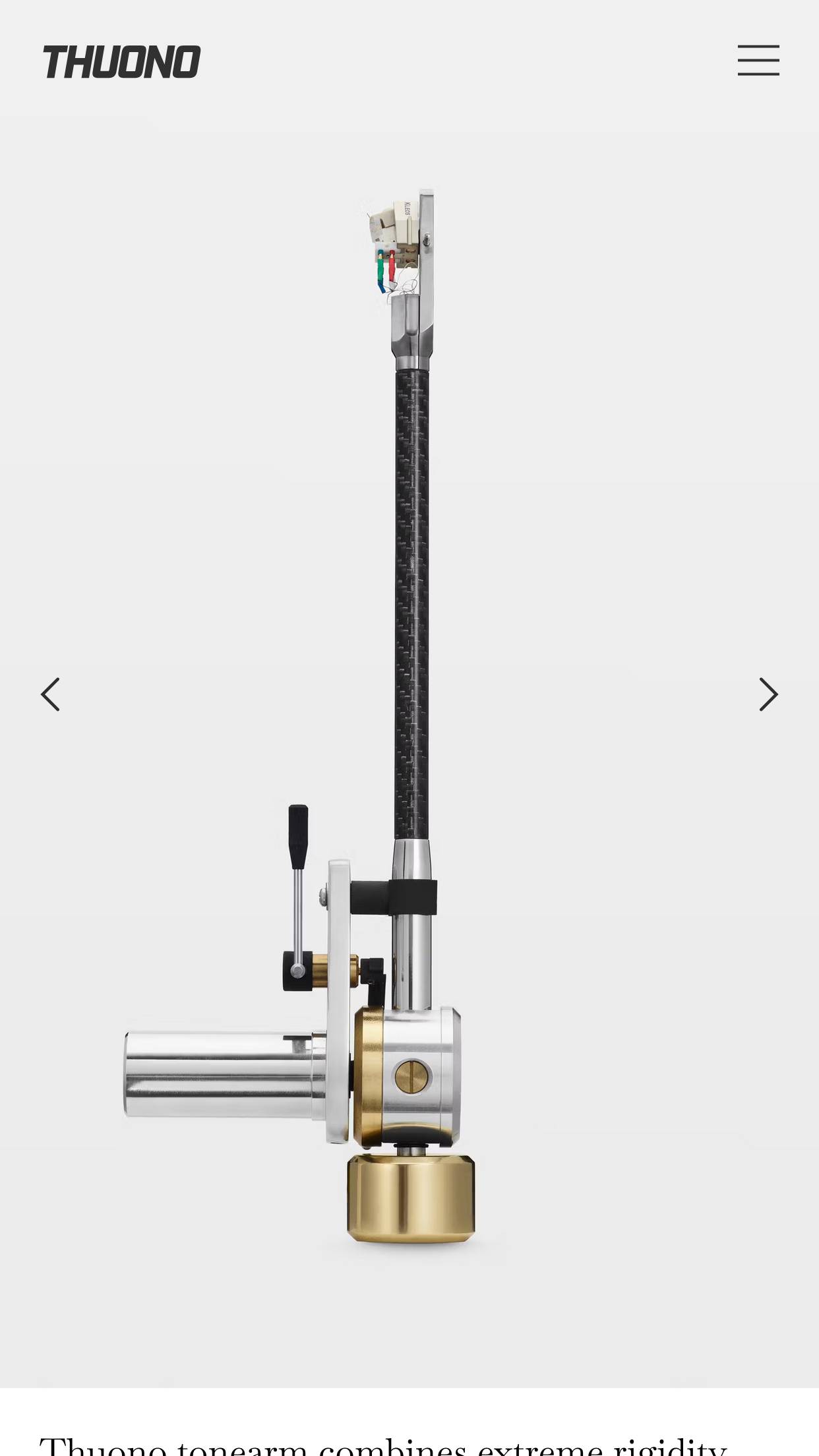Show the previous tonearm image
The image size is (819, 1456).
tap(50, 694)
